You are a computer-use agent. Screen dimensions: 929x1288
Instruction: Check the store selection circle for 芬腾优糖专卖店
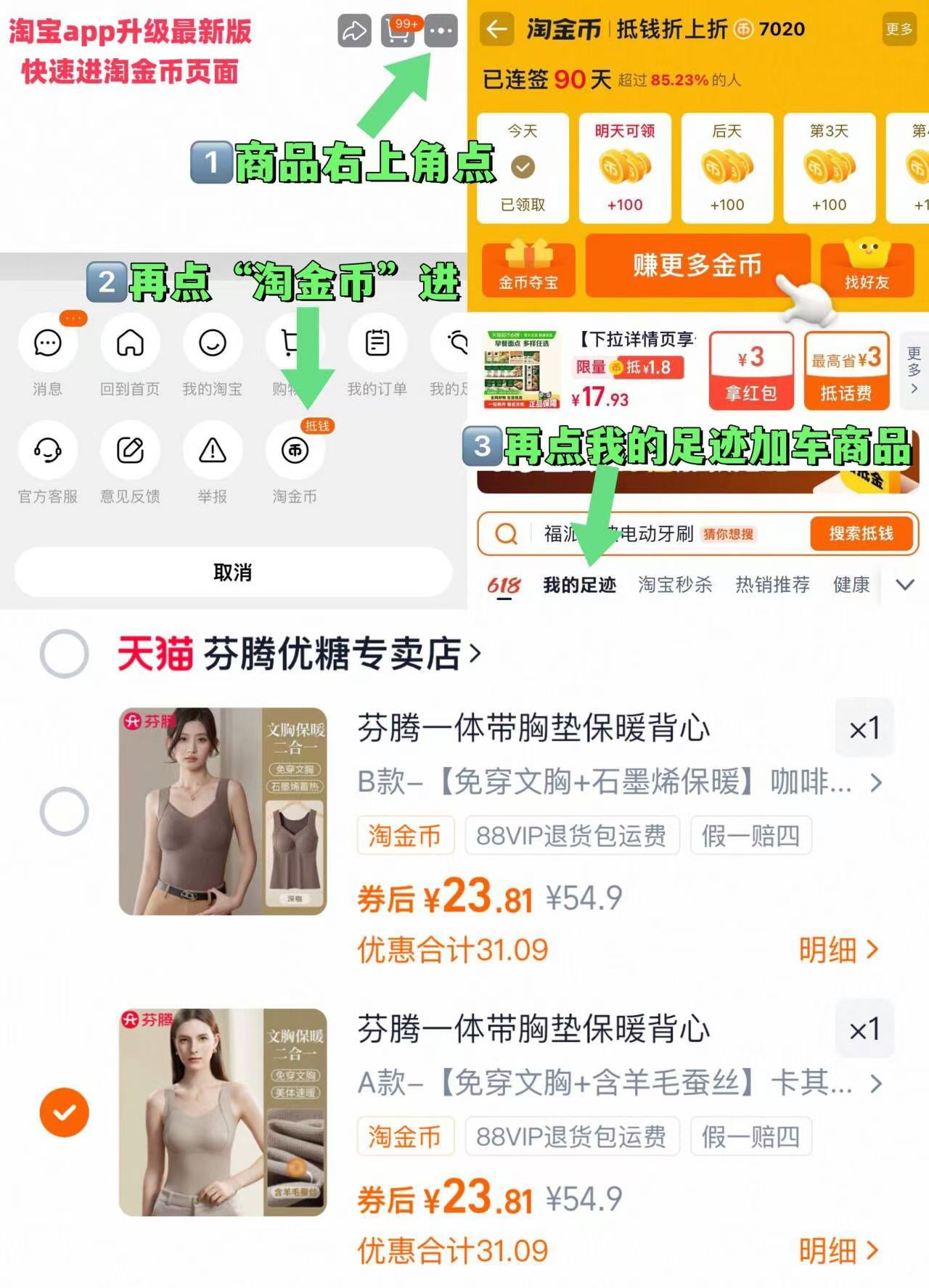(66, 653)
